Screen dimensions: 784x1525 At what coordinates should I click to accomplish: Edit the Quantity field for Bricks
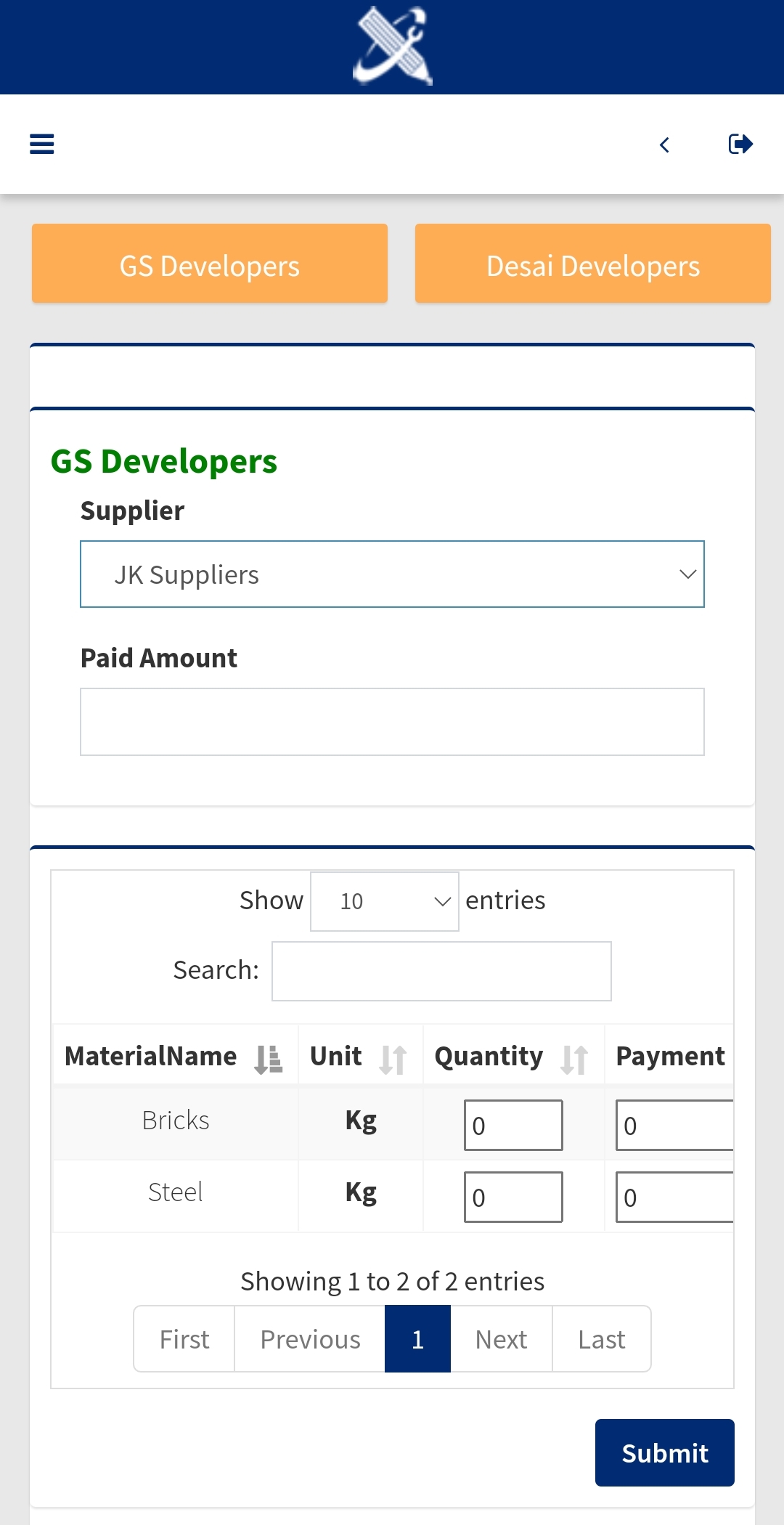tap(513, 1125)
